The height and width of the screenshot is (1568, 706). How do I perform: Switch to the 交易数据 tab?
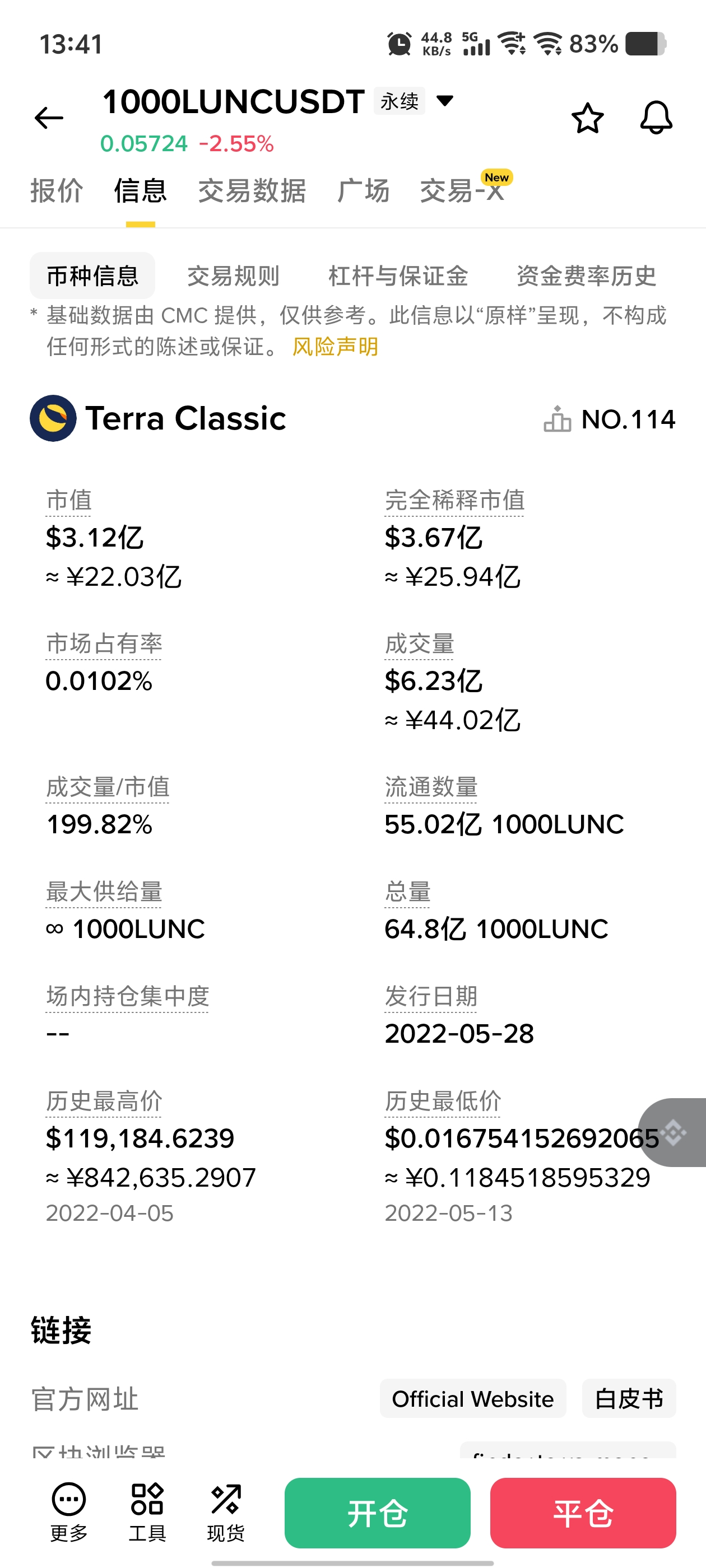(x=252, y=191)
